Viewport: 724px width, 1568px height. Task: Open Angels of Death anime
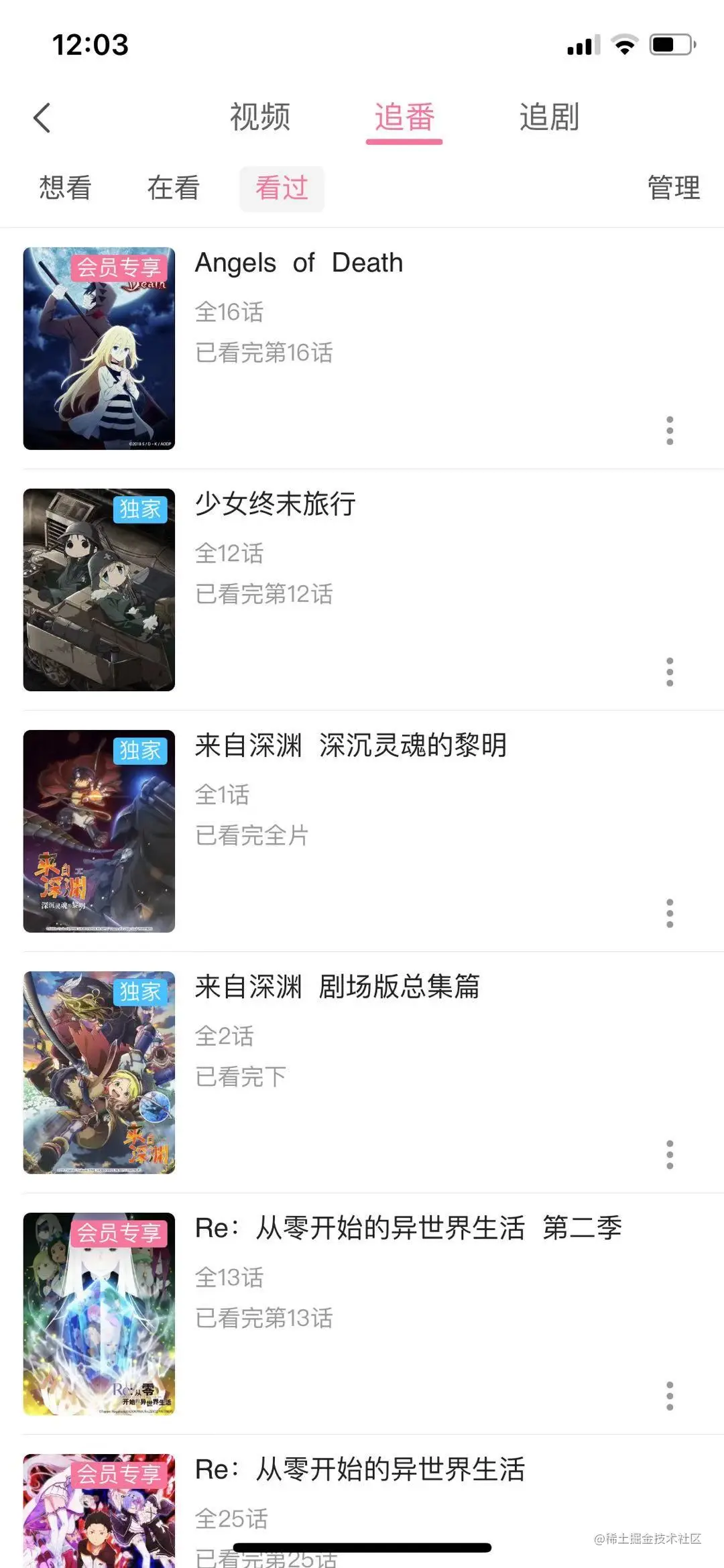pyautogui.click(x=299, y=263)
